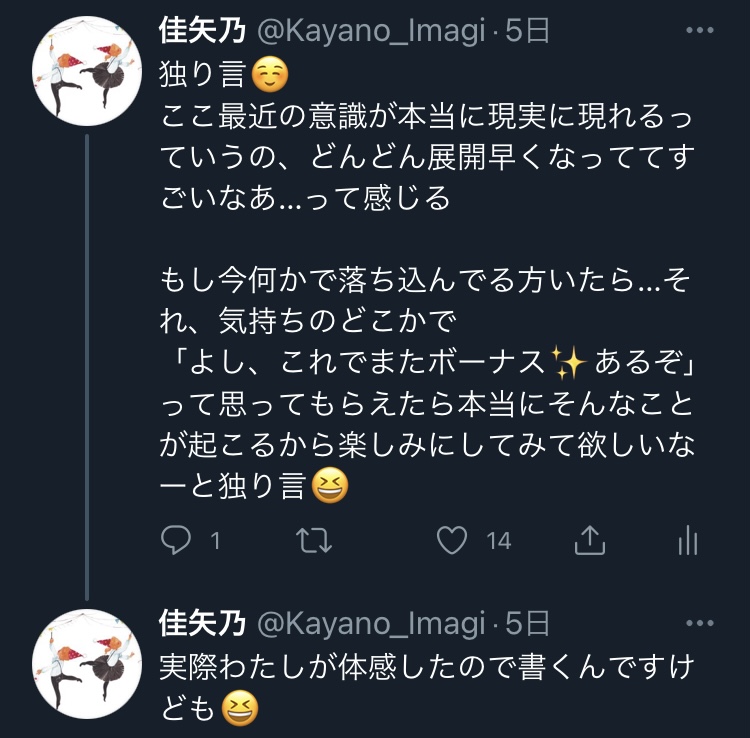Open 佳矢乃's avatar on the 実際わたしが reply

(x=87, y=663)
